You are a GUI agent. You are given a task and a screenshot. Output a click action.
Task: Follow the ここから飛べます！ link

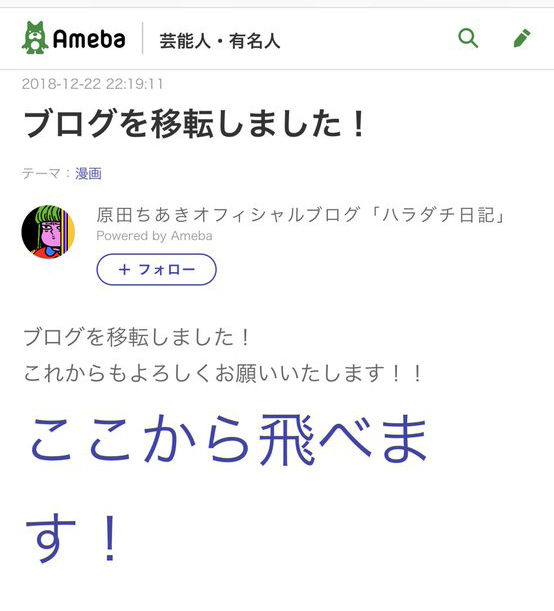pyautogui.click(x=227, y=489)
